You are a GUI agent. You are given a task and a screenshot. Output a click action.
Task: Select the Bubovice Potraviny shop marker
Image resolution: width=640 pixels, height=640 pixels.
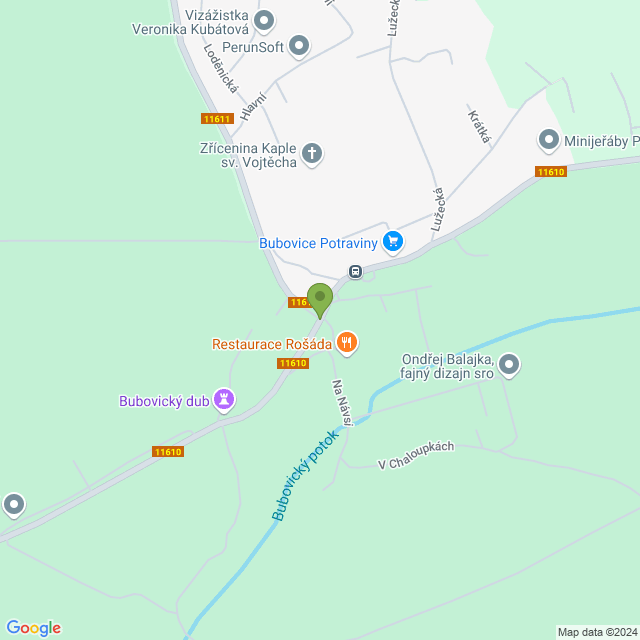pos(392,241)
